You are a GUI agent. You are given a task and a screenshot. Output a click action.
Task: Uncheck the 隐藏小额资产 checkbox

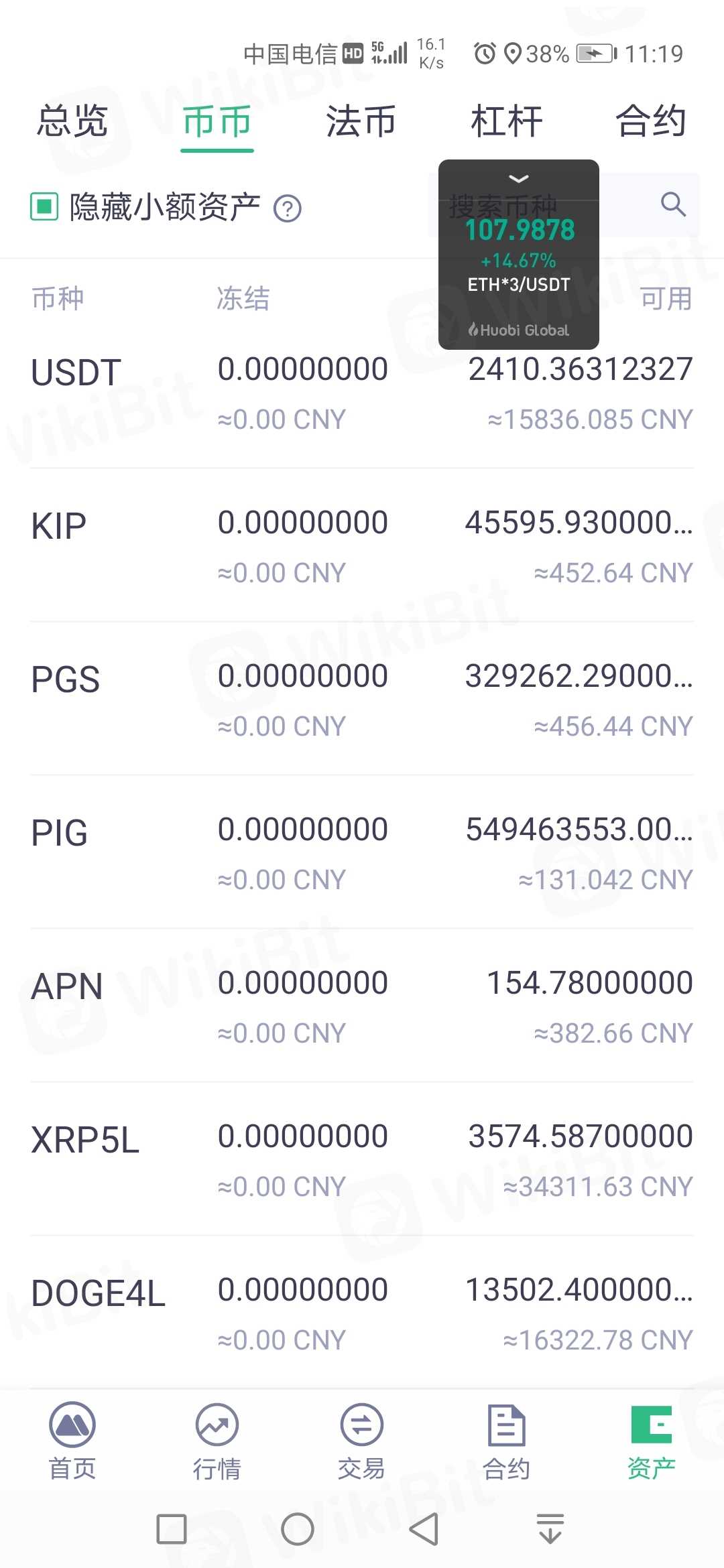pos(44,206)
